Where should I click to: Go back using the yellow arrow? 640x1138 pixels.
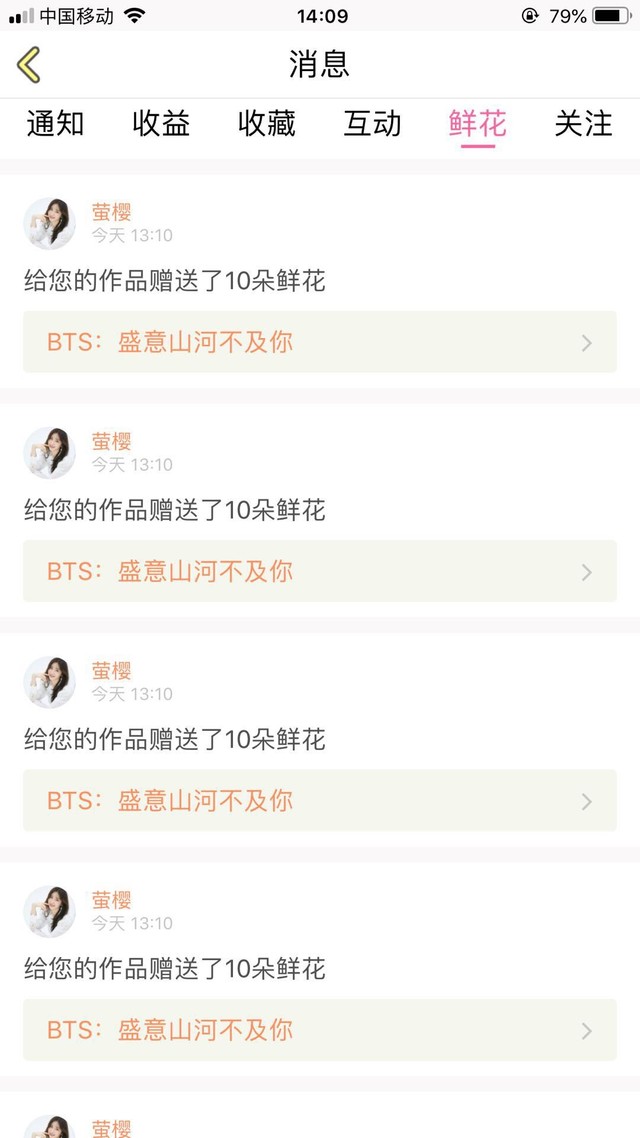[x=28, y=65]
